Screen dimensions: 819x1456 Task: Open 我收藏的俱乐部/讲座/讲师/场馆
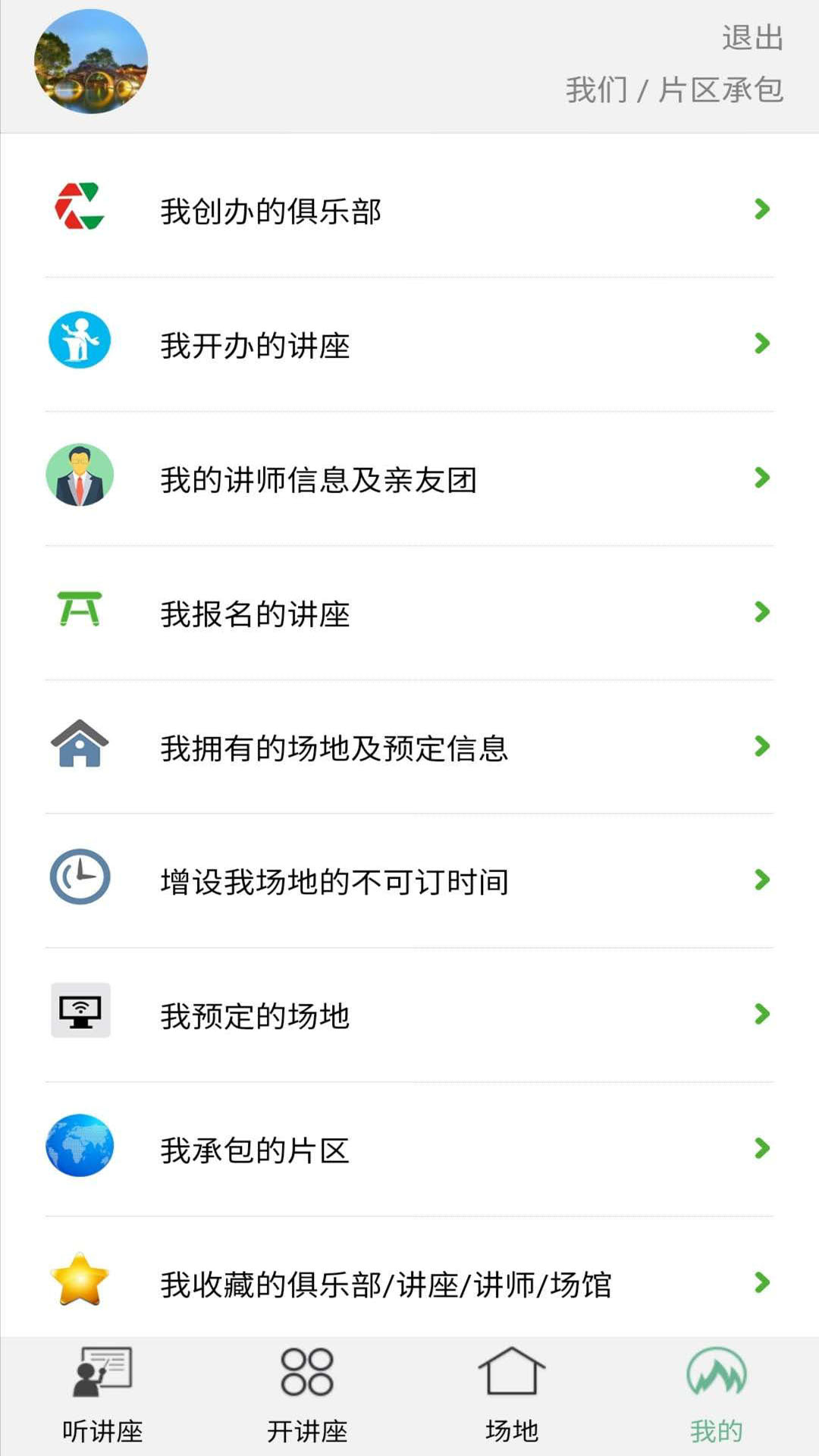(409, 1283)
